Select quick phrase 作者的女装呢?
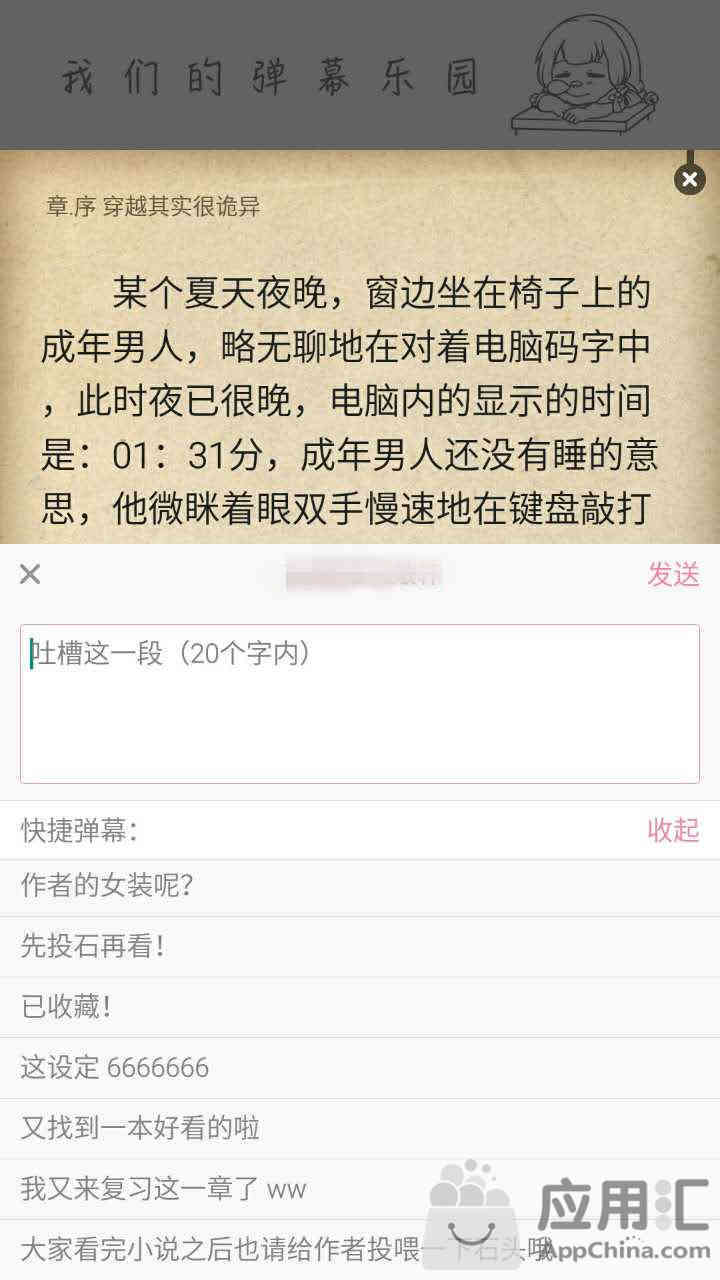The height and width of the screenshot is (1280, 720). pos(108,886)
